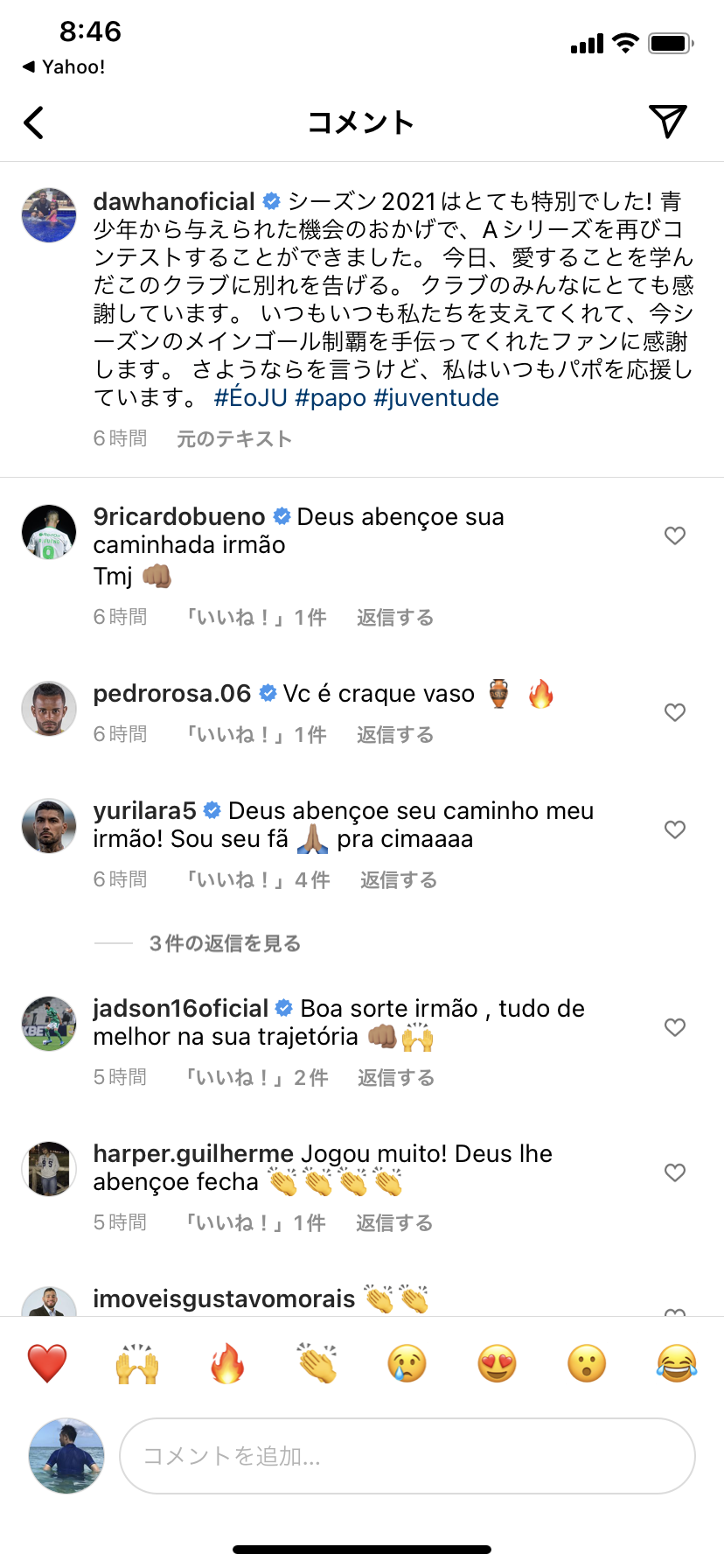The image size is (724, 1568).
Task: Like pedrorosa.06's comment
Action: click(674, 712)
